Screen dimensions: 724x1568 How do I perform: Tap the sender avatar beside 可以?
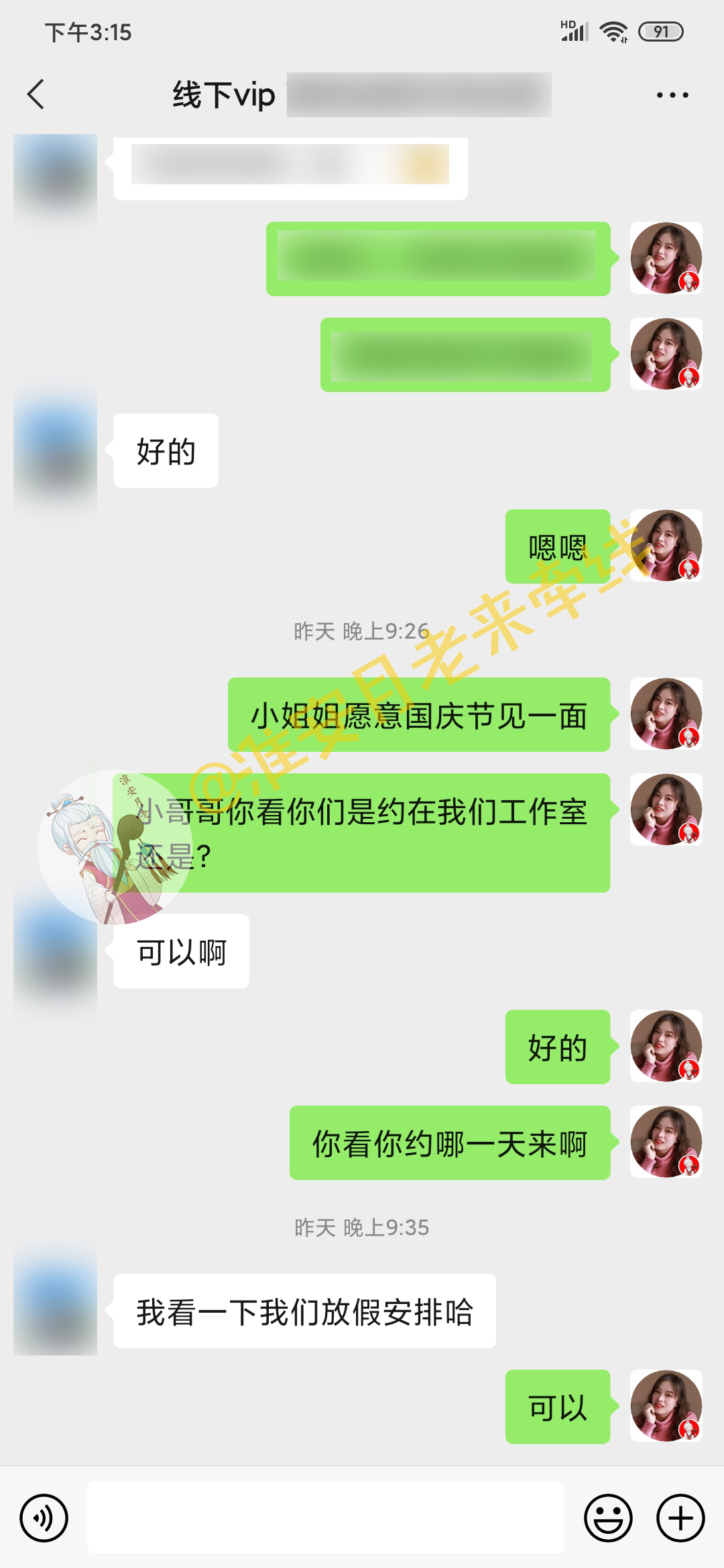coord(666,1406)
